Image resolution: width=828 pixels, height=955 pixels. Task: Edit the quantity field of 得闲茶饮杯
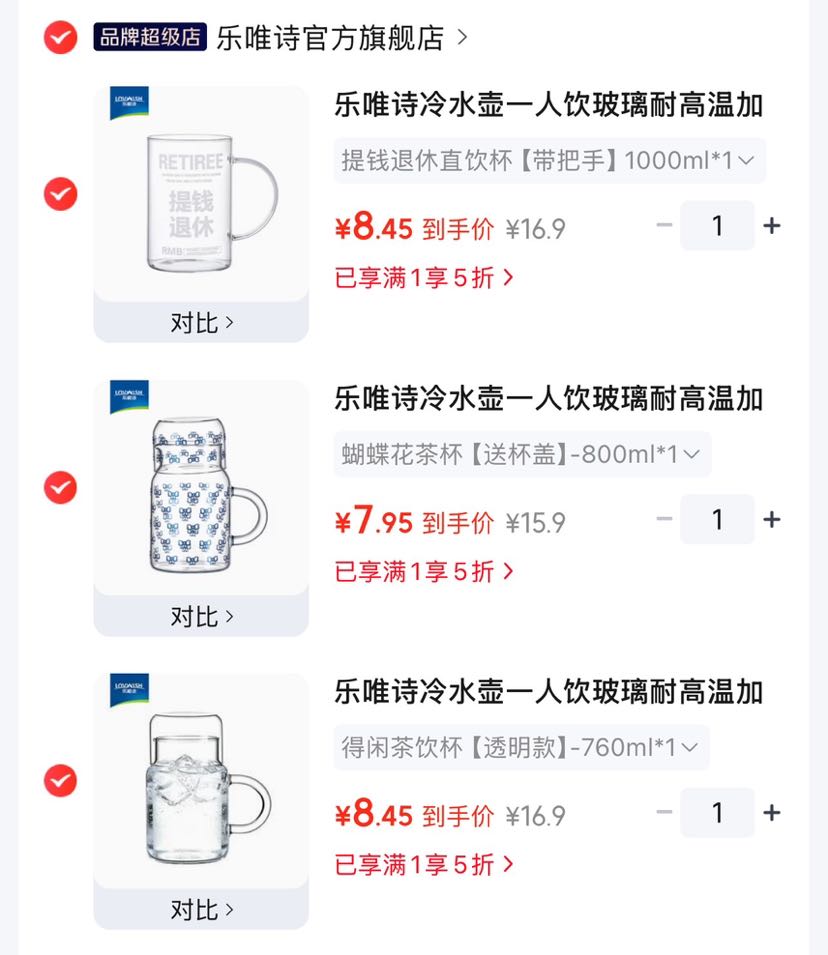point(718,812)
